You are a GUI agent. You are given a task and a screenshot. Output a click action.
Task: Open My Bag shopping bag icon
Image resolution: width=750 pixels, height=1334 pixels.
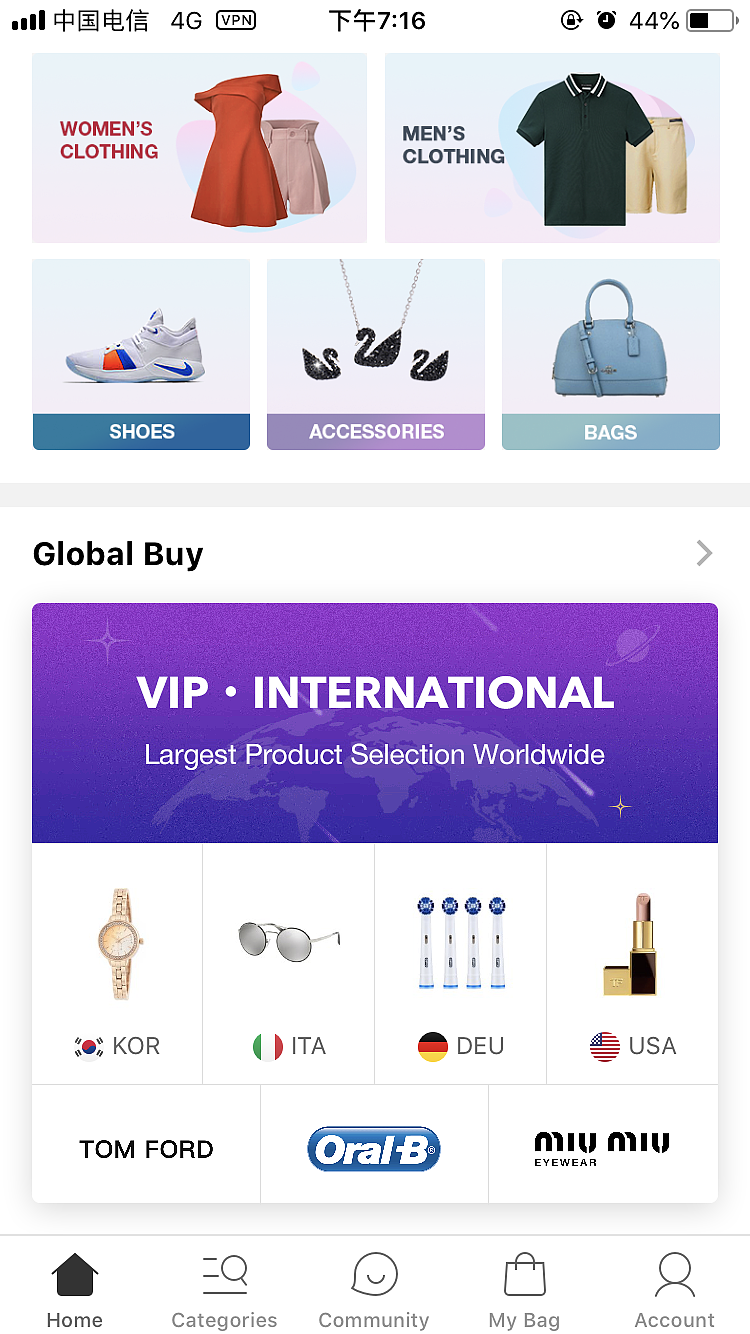(x=524, y=1274)
